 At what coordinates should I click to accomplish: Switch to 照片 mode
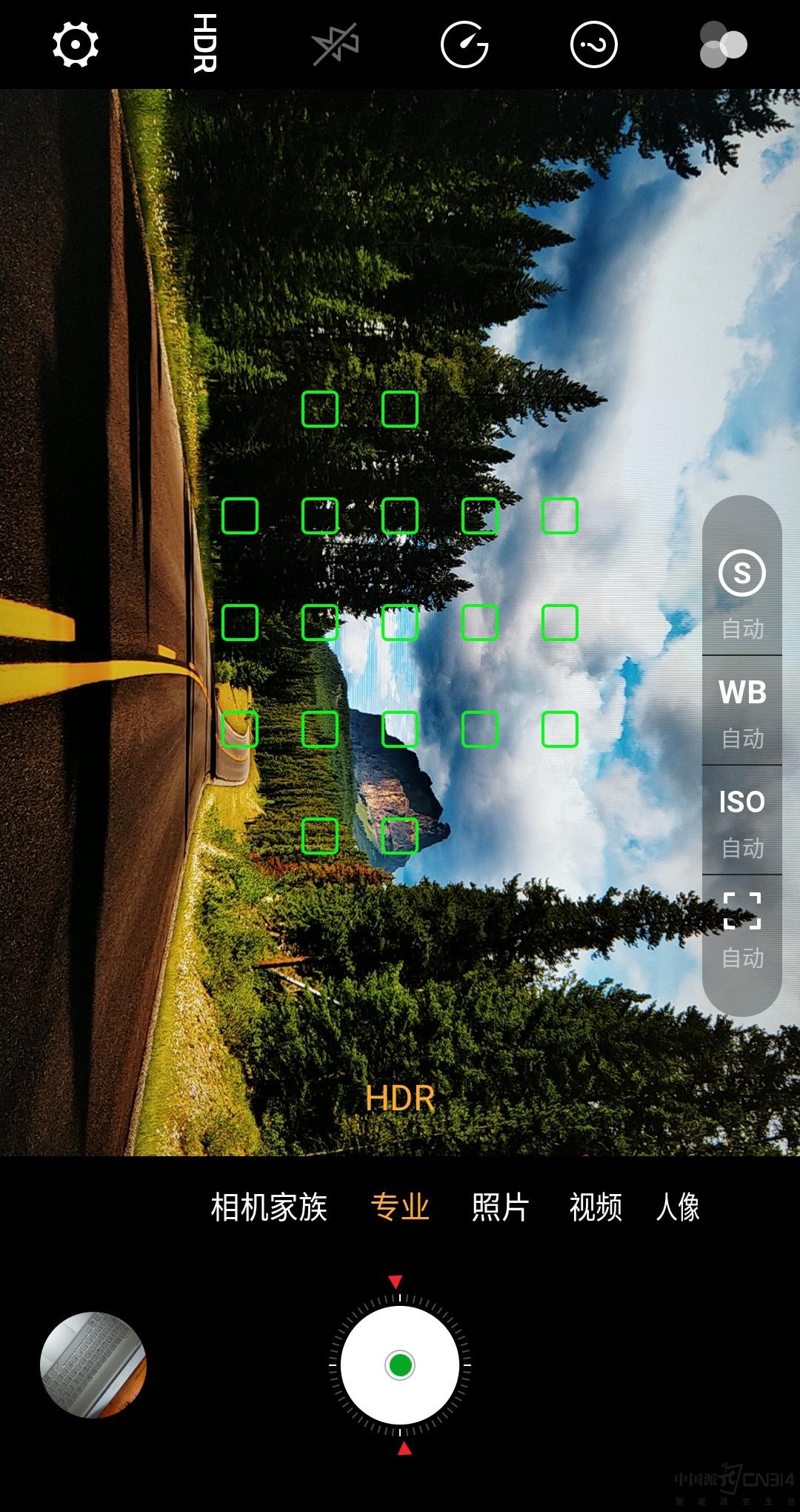pos(500,1207)
